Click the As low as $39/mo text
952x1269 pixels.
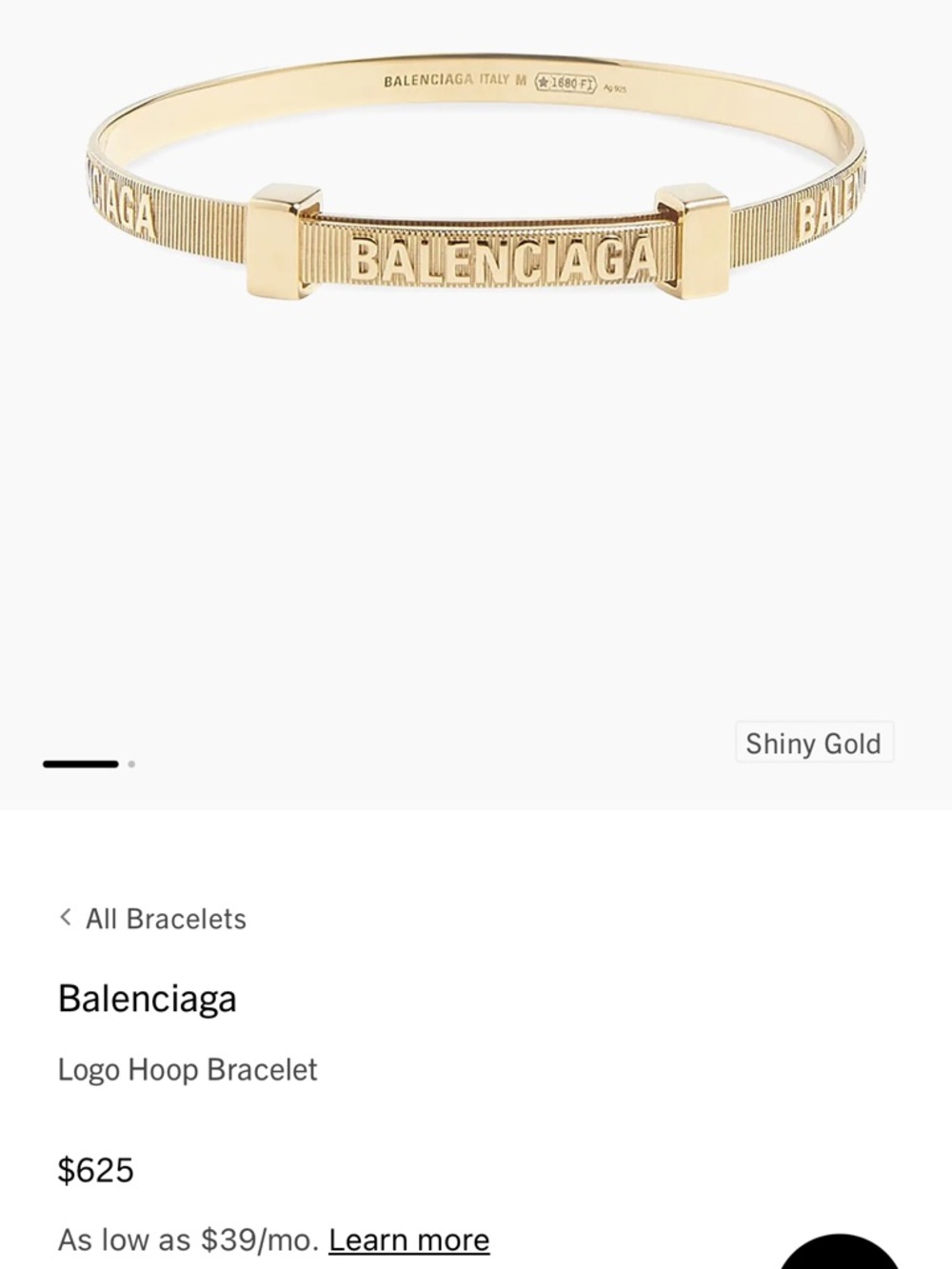pyautogui.click(x=186, y=1239)
